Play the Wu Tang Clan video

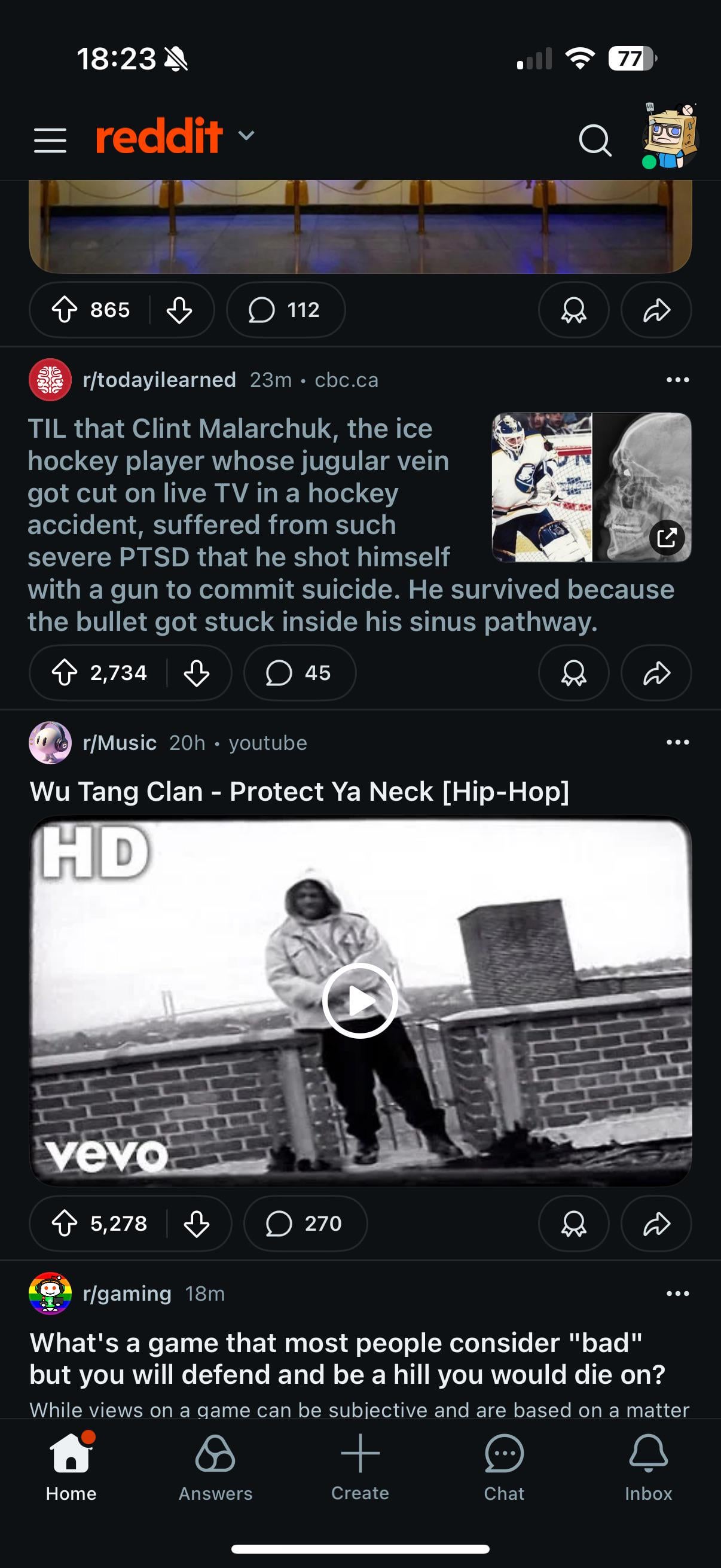[x=360, y=1000]
